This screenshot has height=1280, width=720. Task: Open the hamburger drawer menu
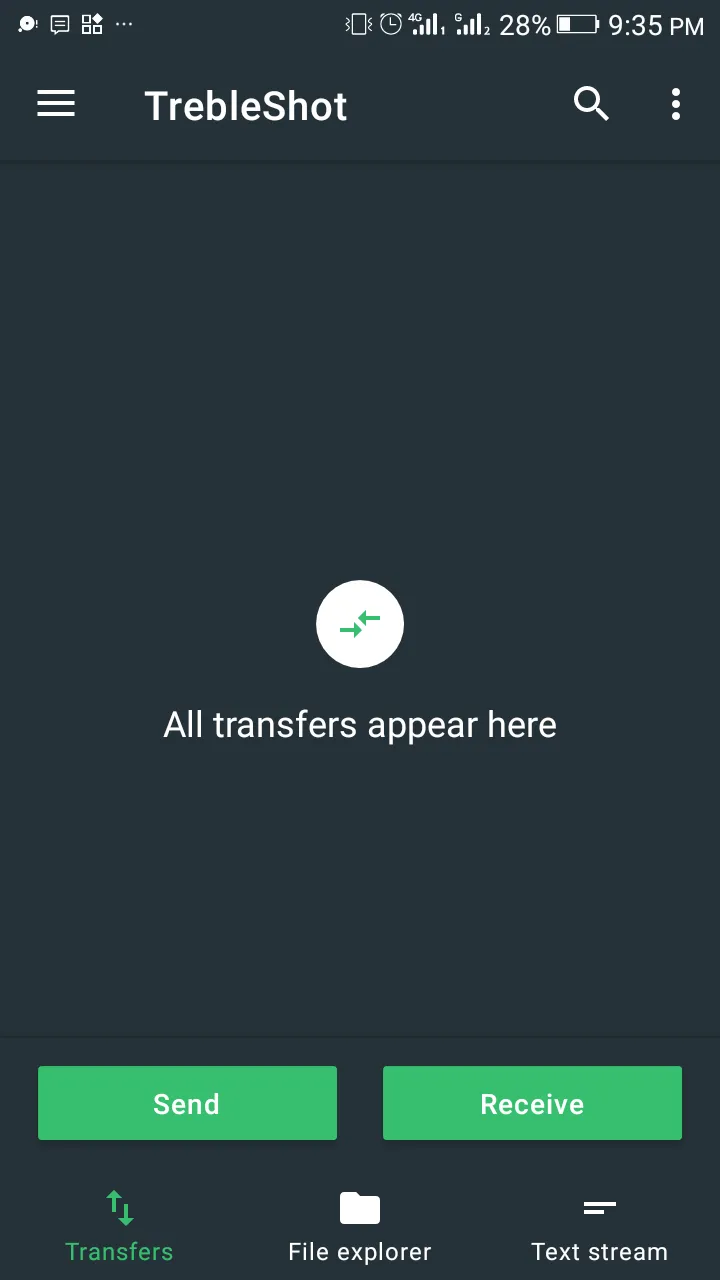tap(56, 104)
